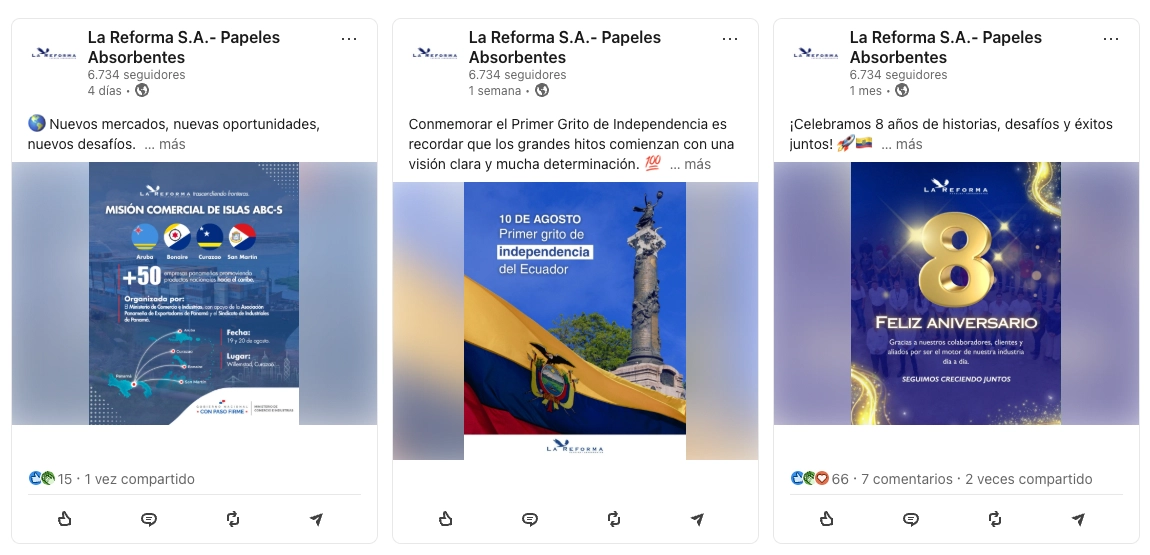Viewport: 1150px width, 555px height.
Task: Expand "más" on the Nuevos mercados post
Action: [x=165, y=144]
